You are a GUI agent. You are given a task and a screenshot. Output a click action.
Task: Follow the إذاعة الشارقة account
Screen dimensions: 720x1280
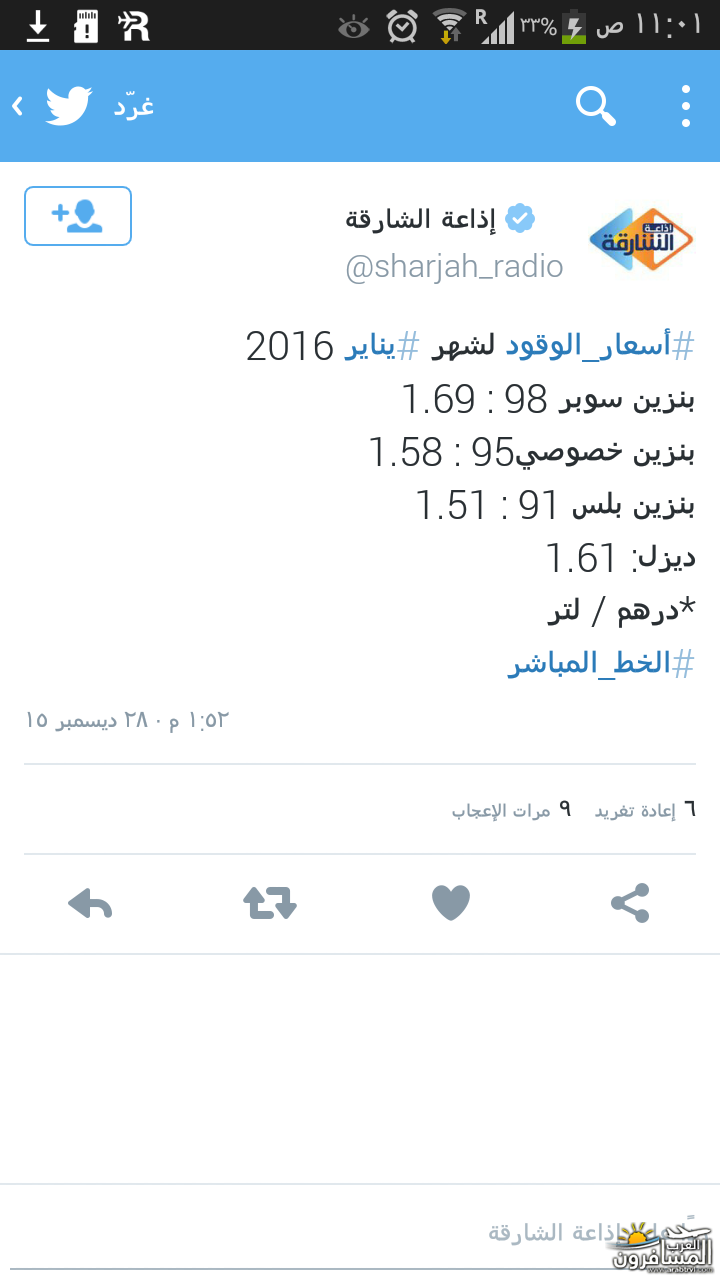(78, 216)
